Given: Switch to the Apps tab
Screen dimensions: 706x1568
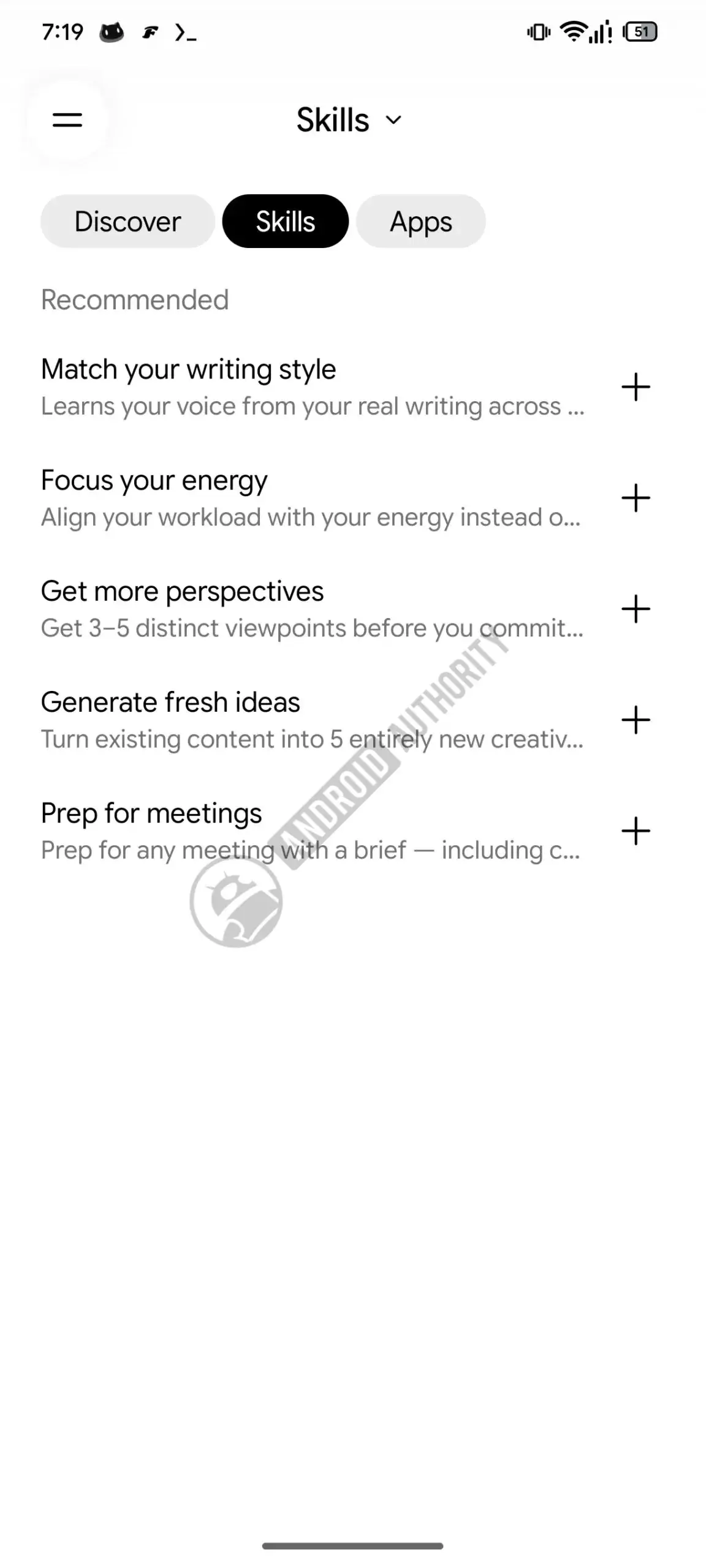Looking at the screenshot, I should (x=420, y=221).
